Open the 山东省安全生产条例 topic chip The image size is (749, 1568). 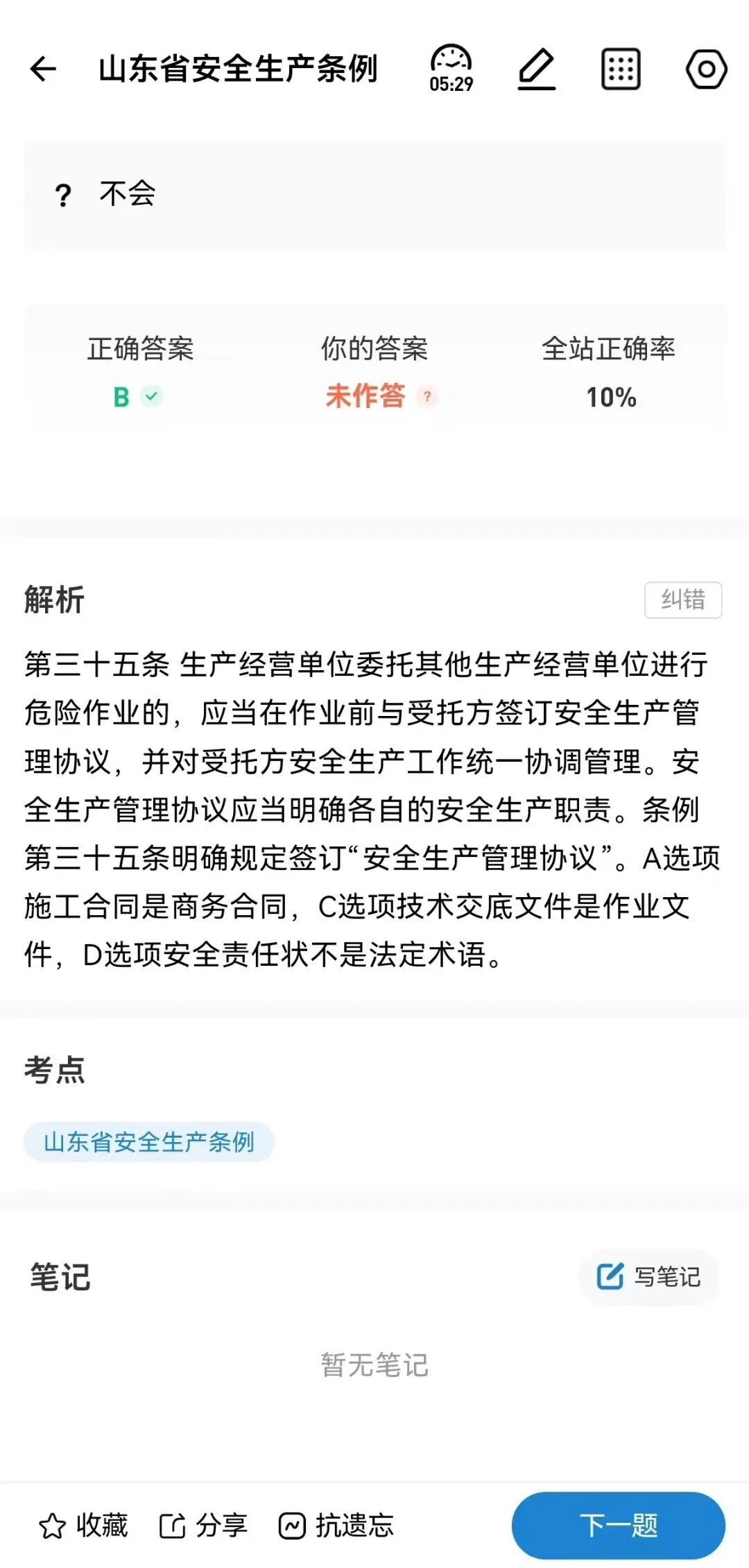tap(149, 1141)
